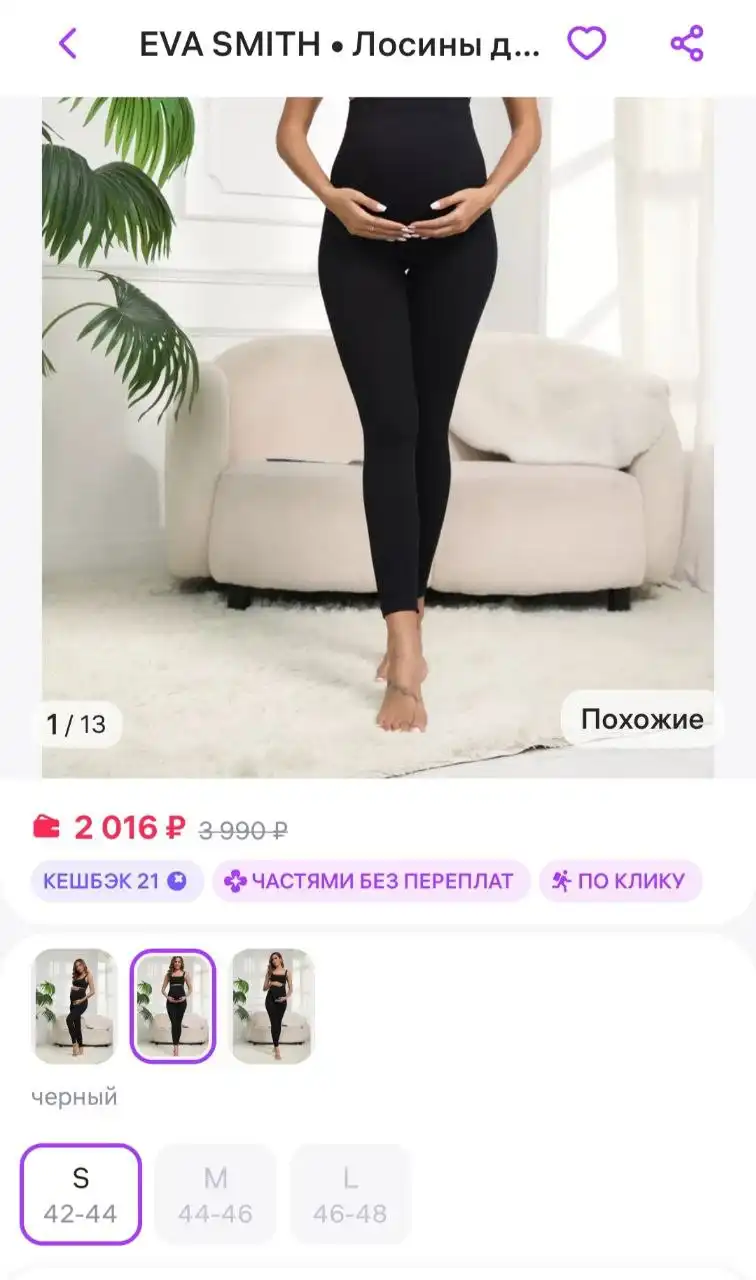The height and width of the screenshot is (1280, 756).
Task: Share the product using the share icon
Action: [686, 44]
